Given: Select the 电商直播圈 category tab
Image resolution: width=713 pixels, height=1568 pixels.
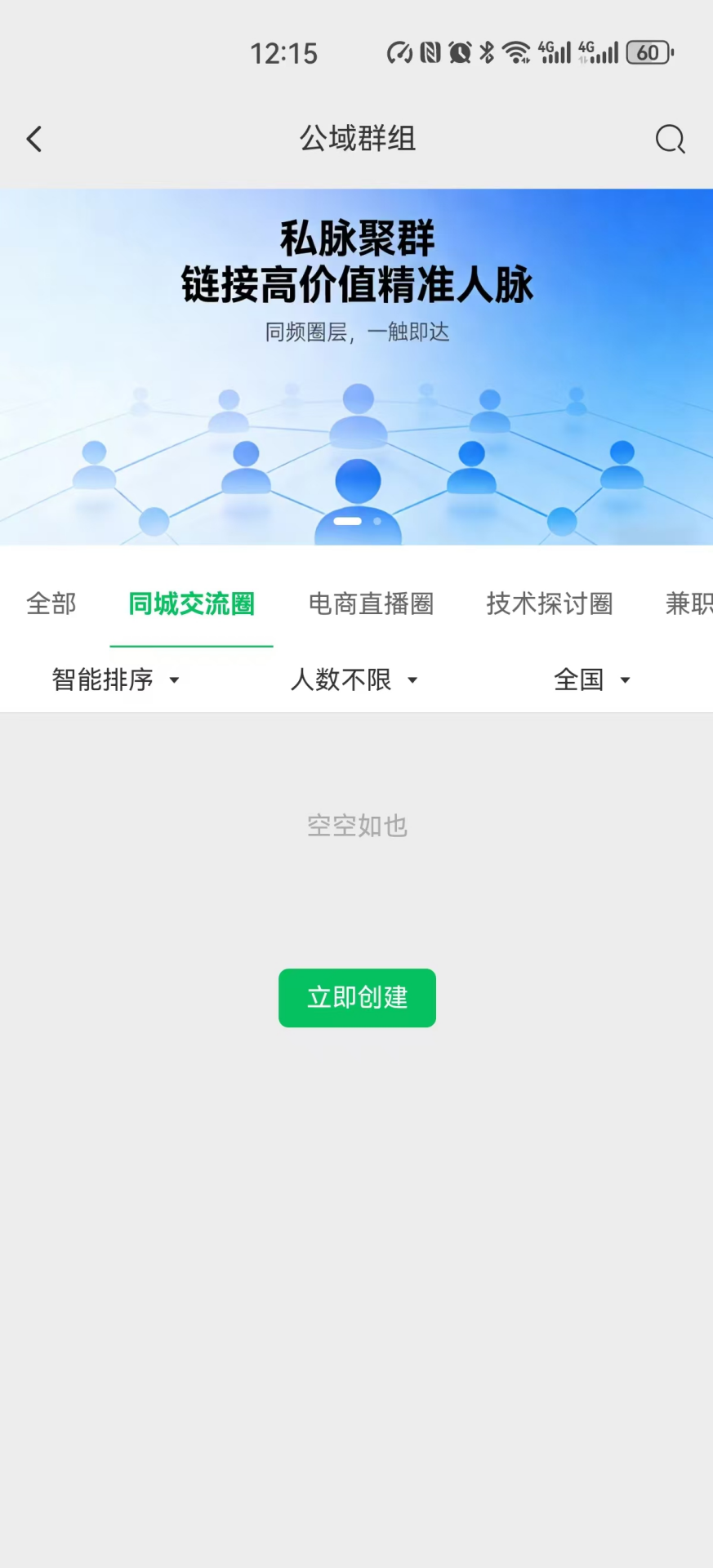Looking at the screenshot, I should (x=369, y=604).
